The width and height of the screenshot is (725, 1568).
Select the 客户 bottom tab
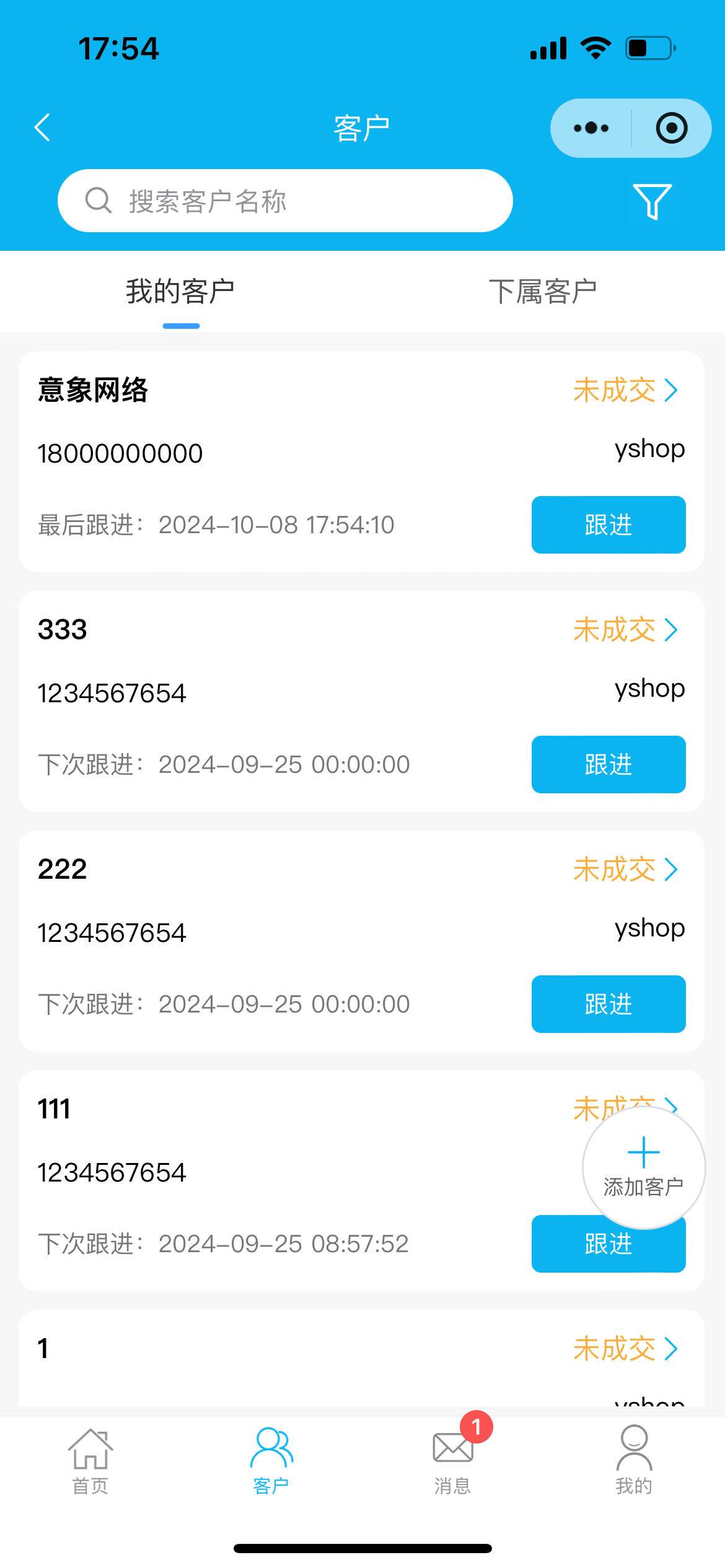[271, 1459]
